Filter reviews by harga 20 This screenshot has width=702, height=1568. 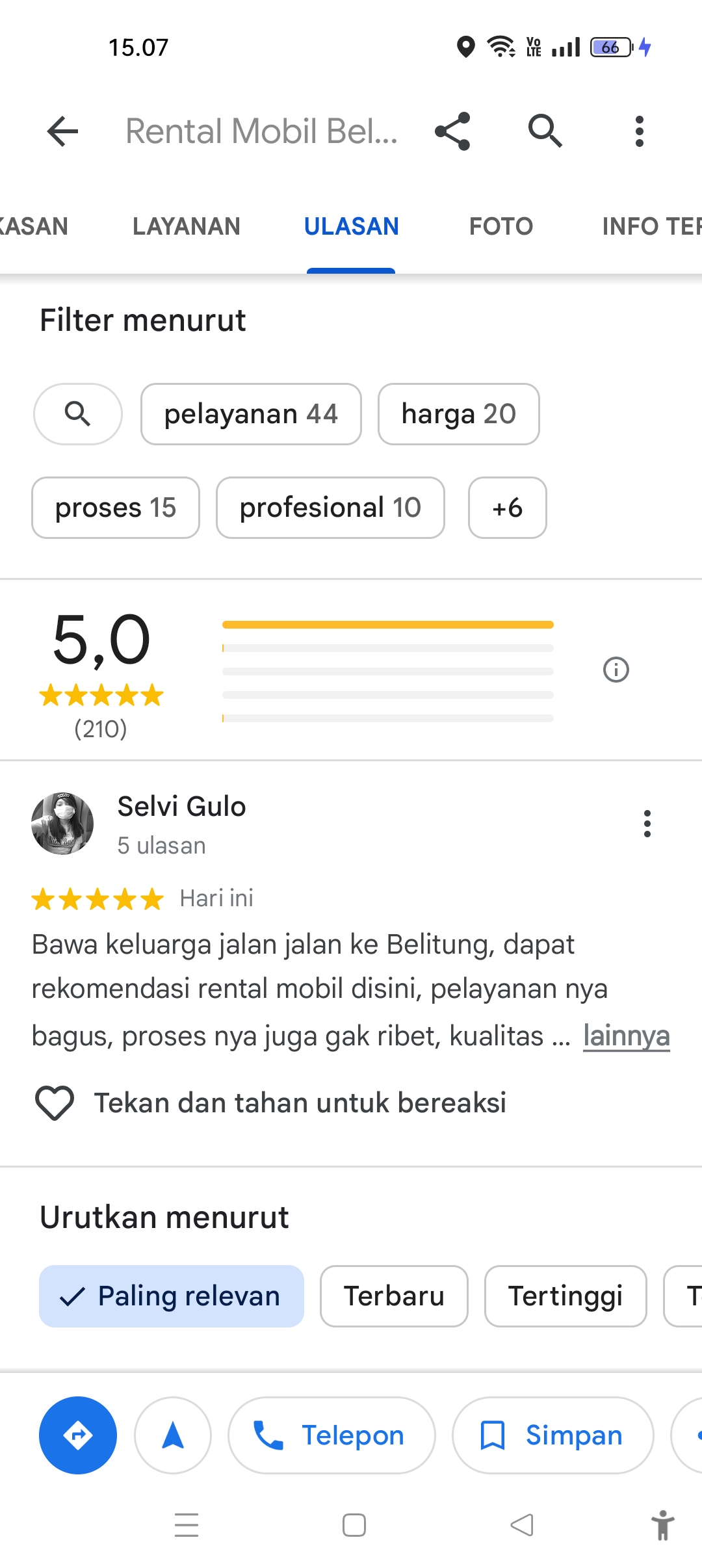pyautogui.click(x=459, y=414)
